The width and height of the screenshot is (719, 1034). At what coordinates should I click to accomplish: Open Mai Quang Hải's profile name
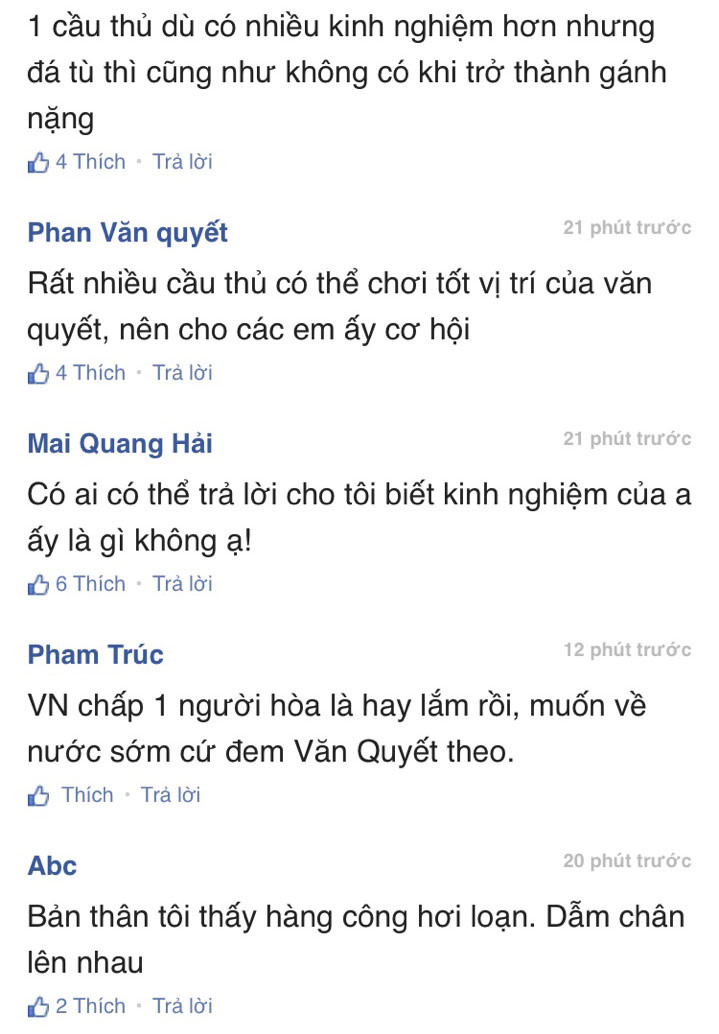coord(120,444)
